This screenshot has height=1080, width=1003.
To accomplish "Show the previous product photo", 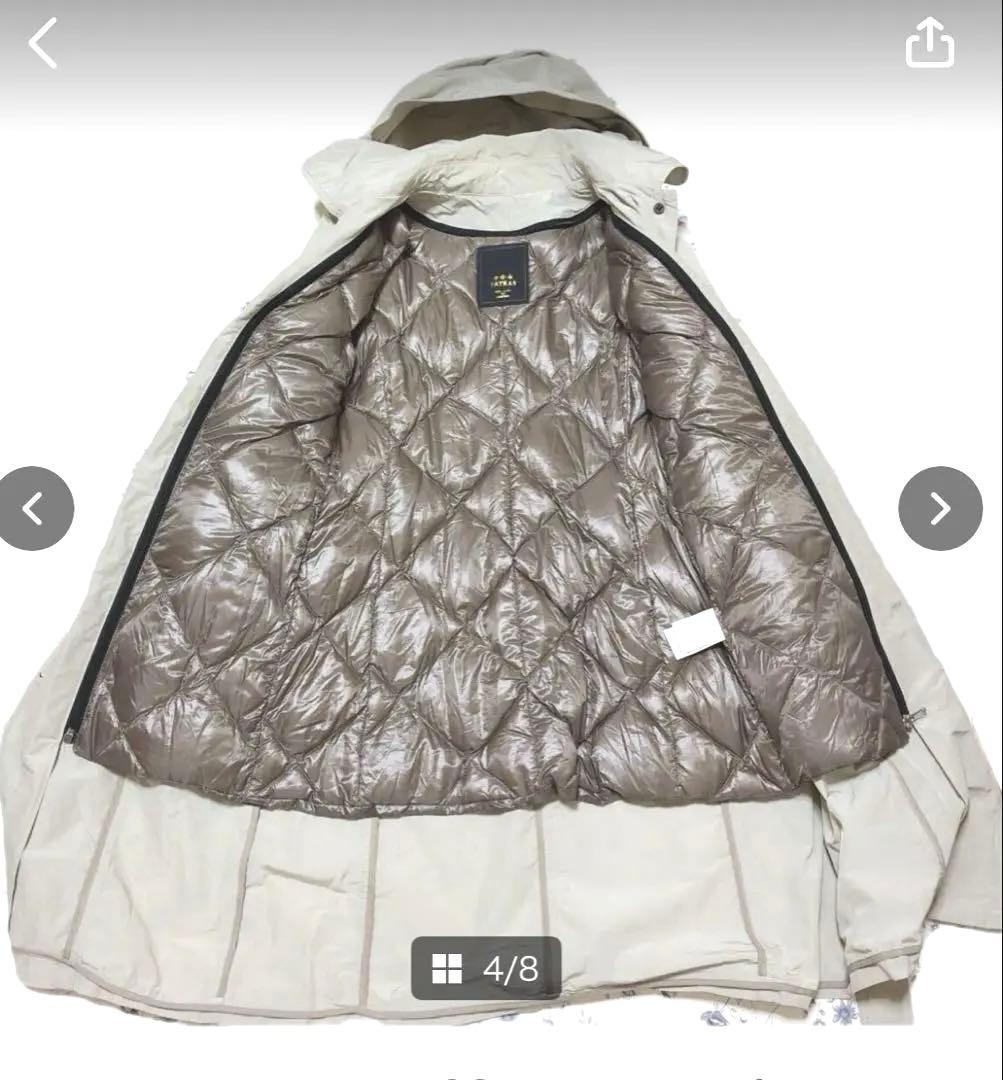I will pyautogui.click(x=34, y=509).
